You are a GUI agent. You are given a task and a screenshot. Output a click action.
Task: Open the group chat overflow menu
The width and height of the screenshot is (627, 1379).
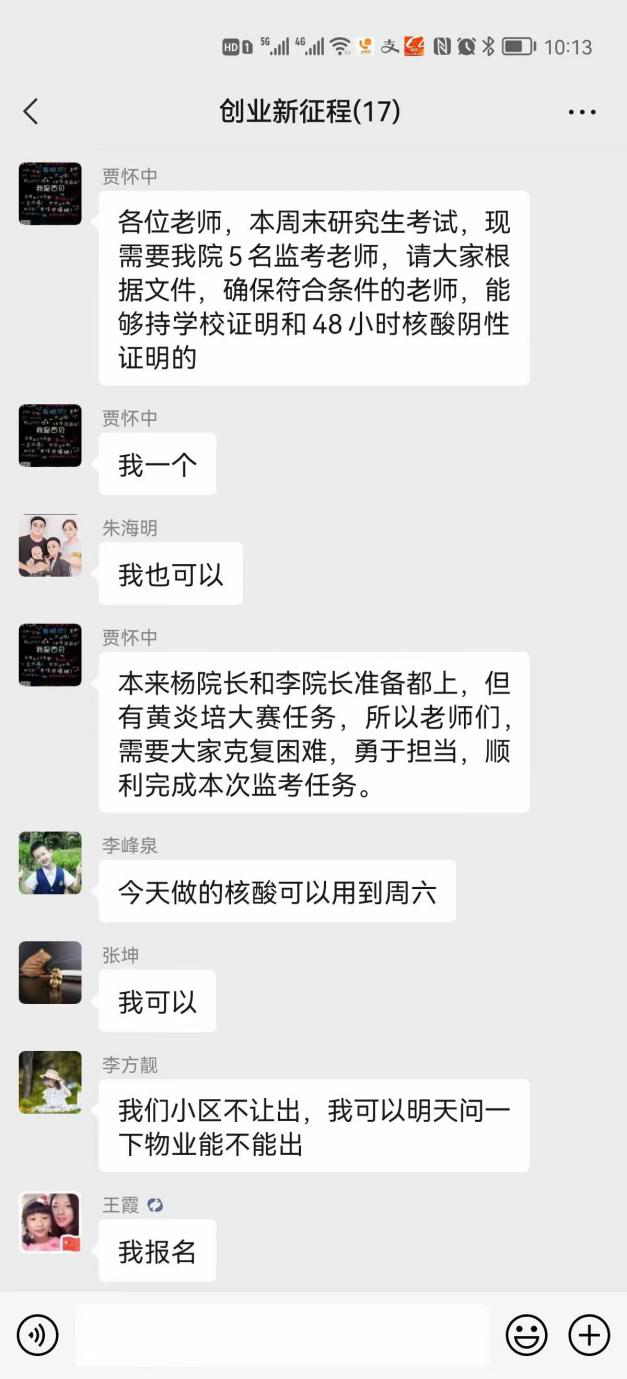click(582, 112)
